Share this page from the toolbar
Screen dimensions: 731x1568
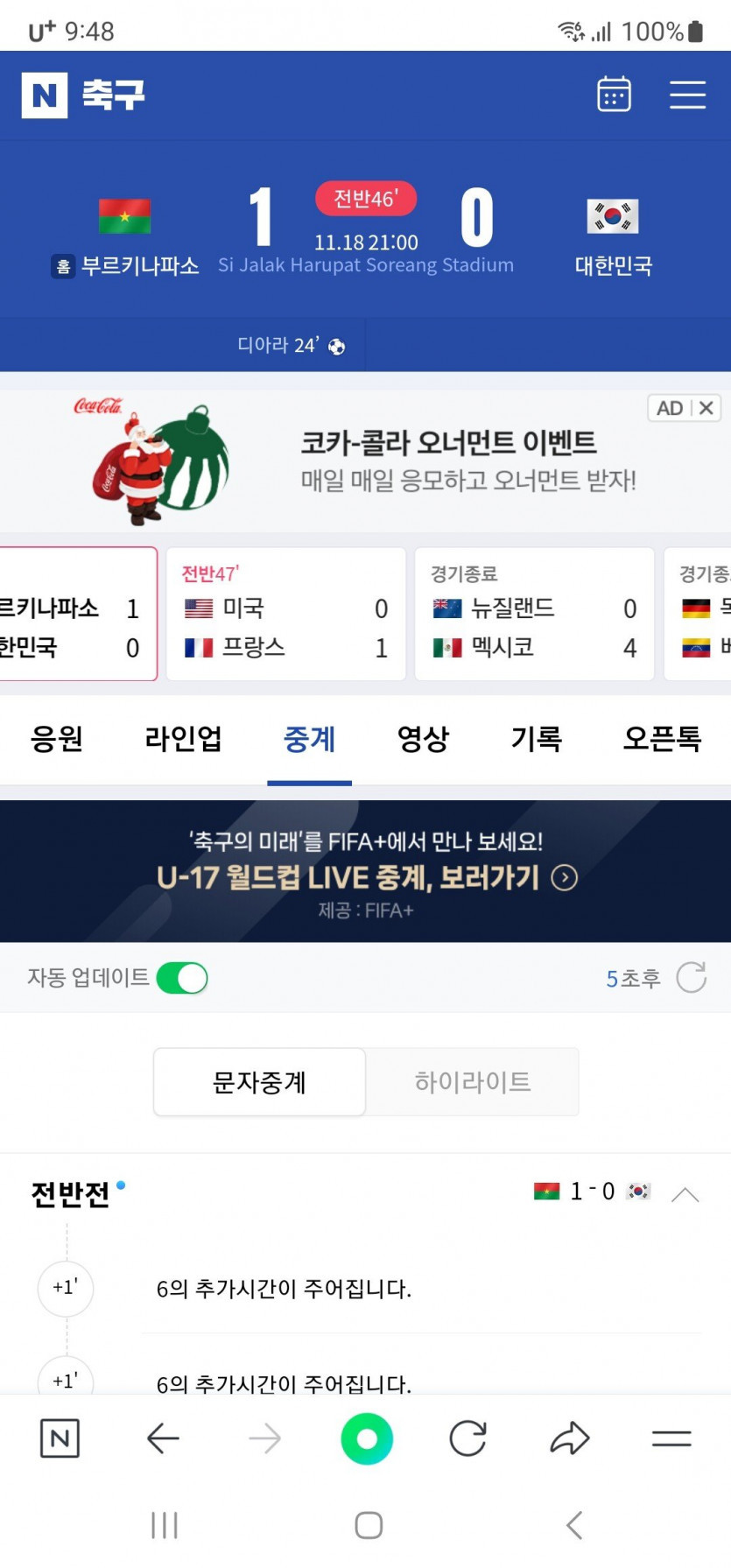point(570,1438)
